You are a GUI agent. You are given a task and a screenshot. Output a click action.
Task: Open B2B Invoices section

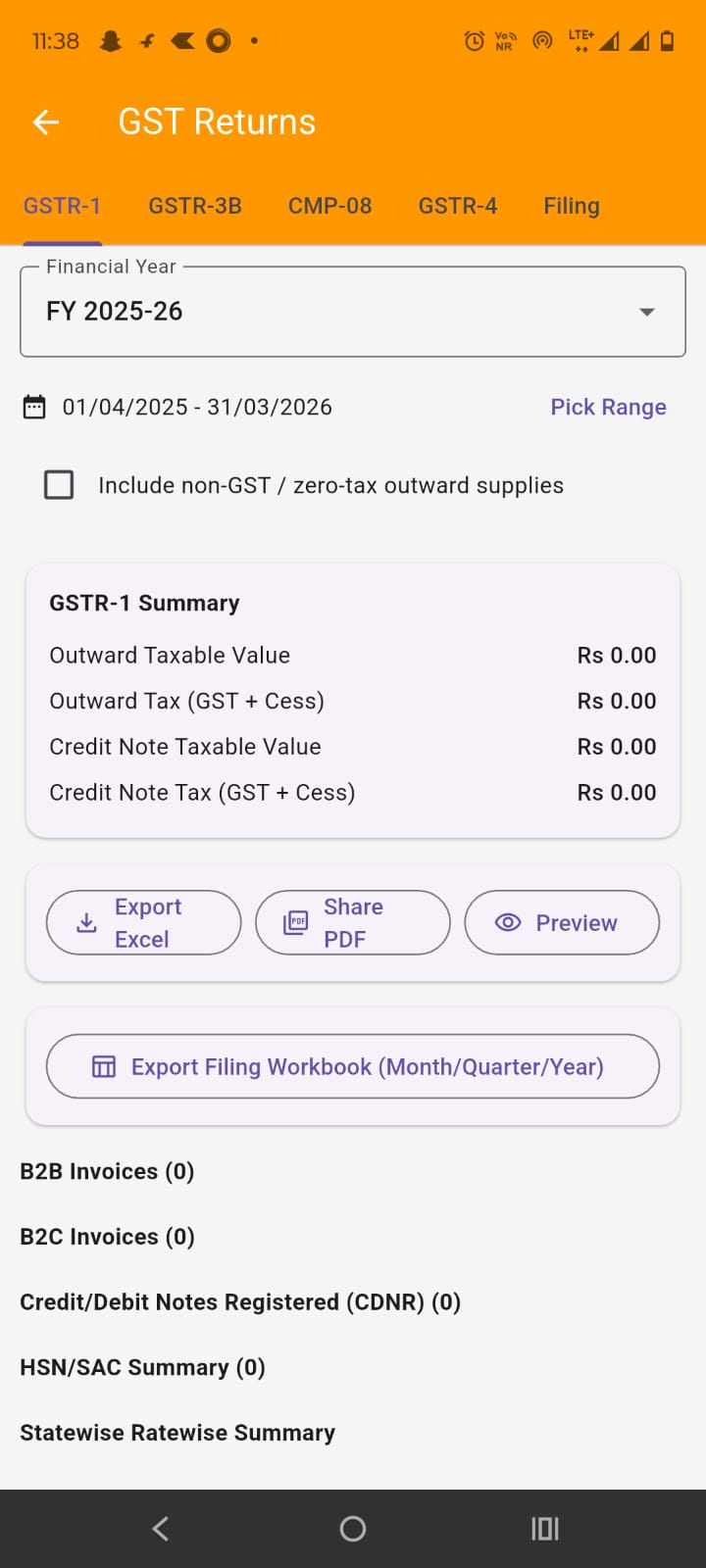click(x=106, y=1171)
